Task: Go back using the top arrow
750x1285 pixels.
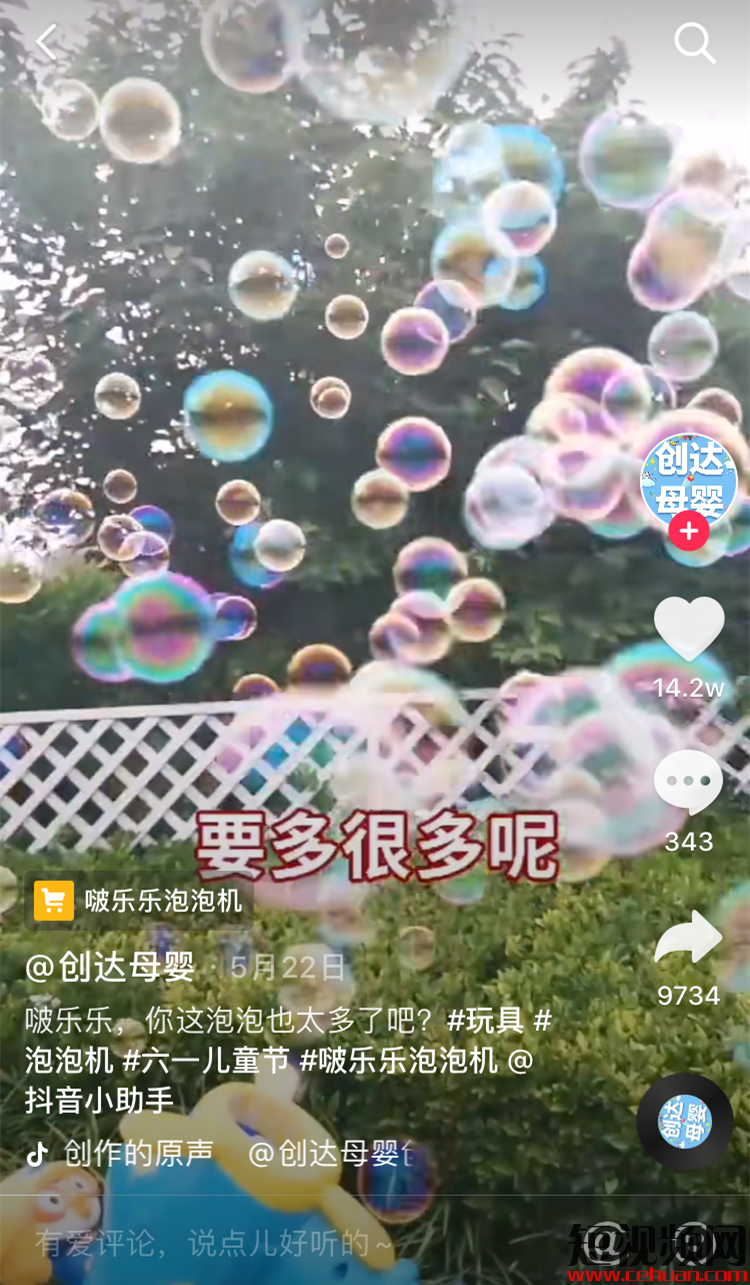Action: (x=46, y=43)
